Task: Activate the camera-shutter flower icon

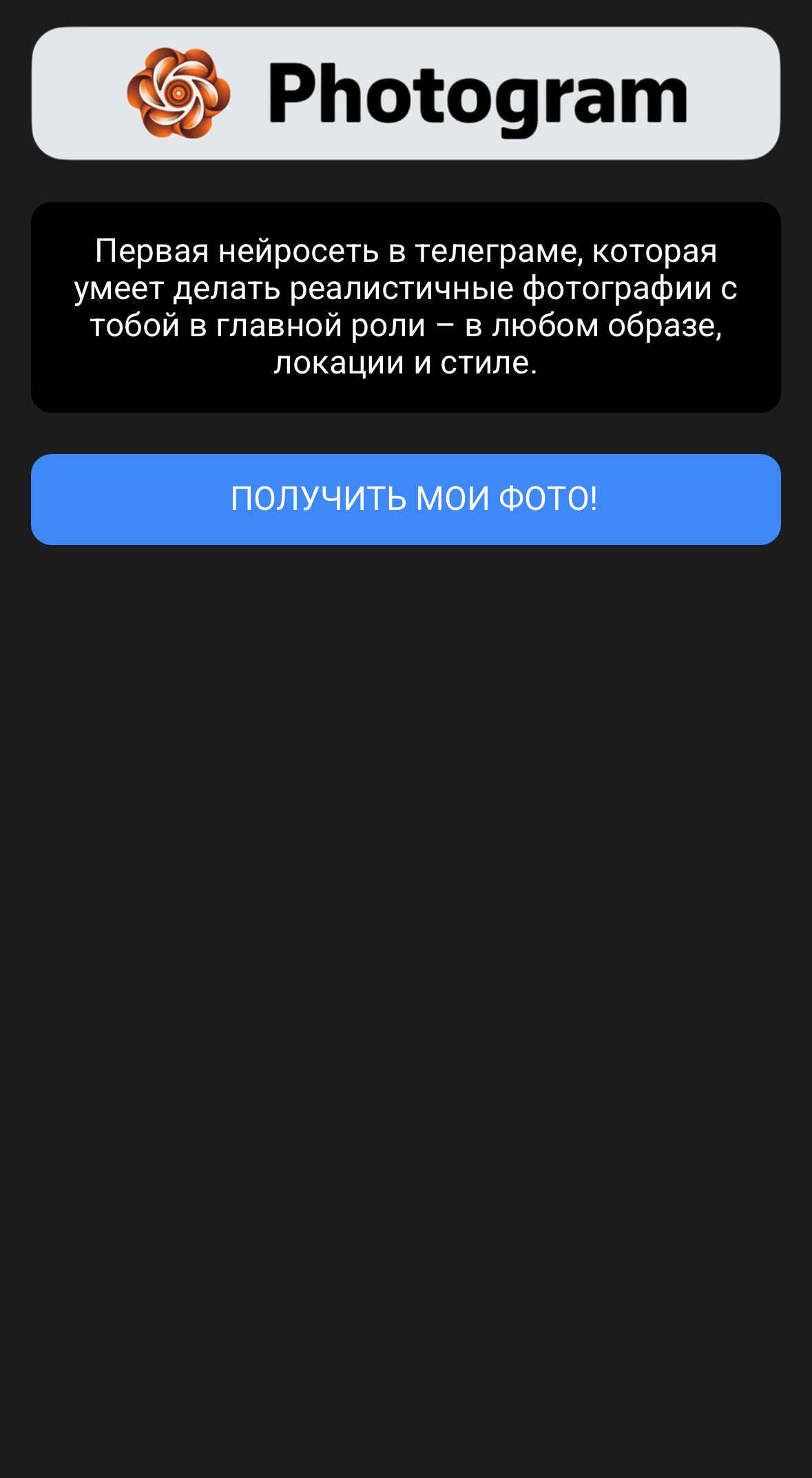Action: [x=179, y=94]
